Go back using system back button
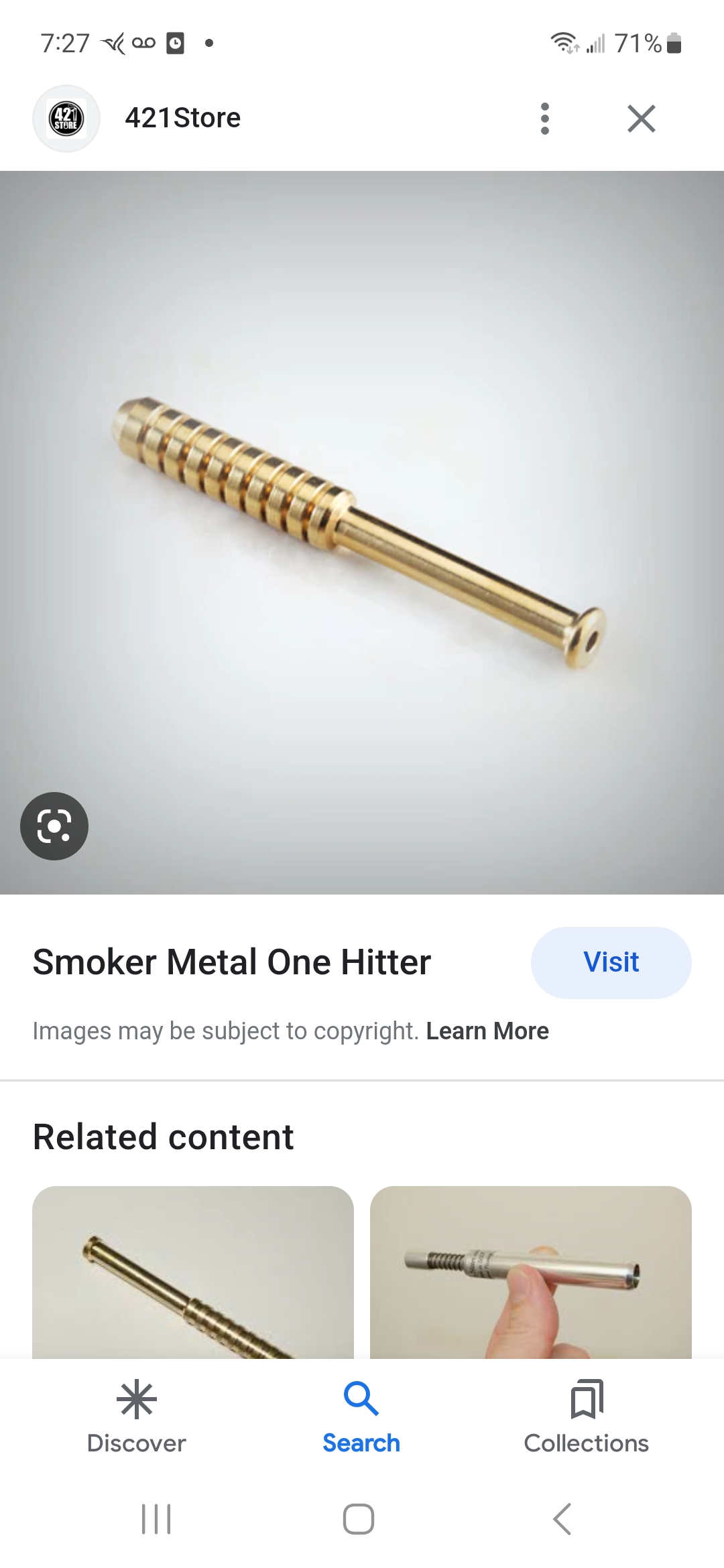The image size is (724, 1568). coord(562,1518)
